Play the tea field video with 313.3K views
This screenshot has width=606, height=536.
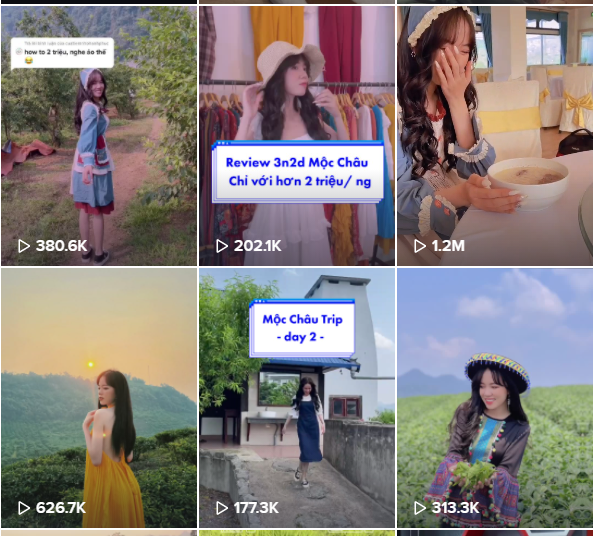pyautogui.click(x=494, y=398)
